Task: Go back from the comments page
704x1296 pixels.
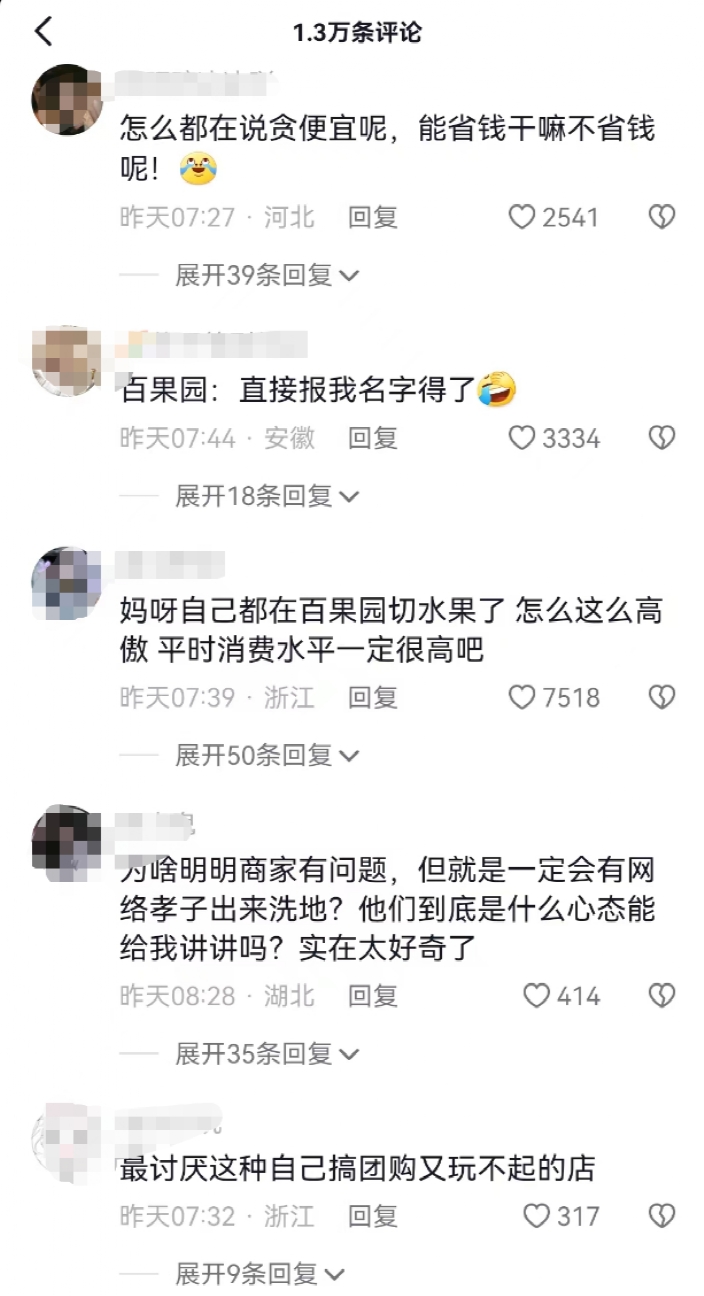Action: point(43,32)
